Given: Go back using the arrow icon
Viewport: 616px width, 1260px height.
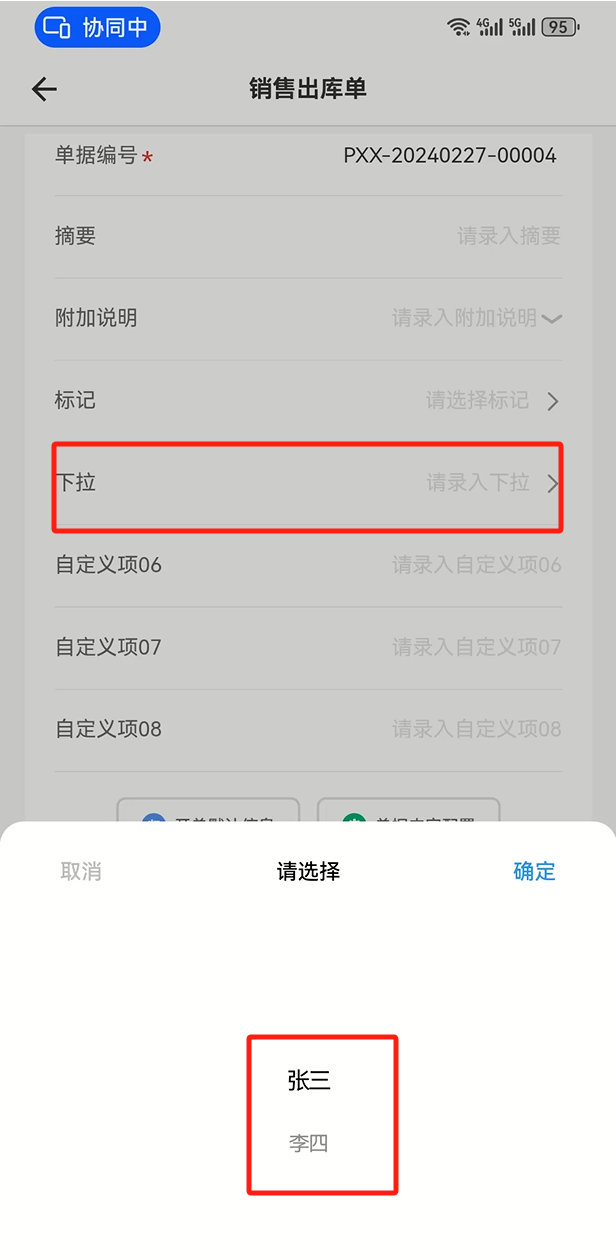Looking at the screenshot, I should (44, 89).
